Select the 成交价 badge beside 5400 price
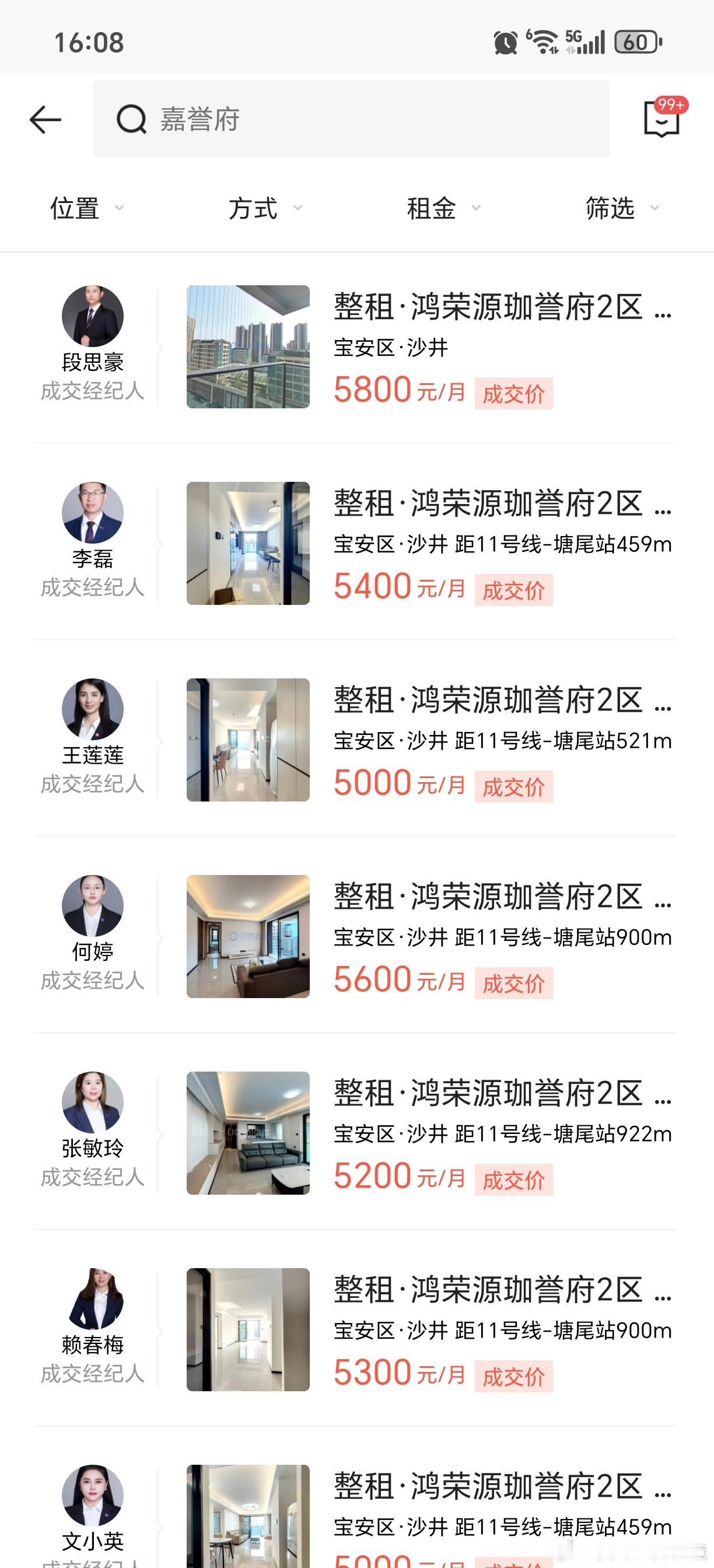This screenshot has height=1568, width=714. (514, 589)
